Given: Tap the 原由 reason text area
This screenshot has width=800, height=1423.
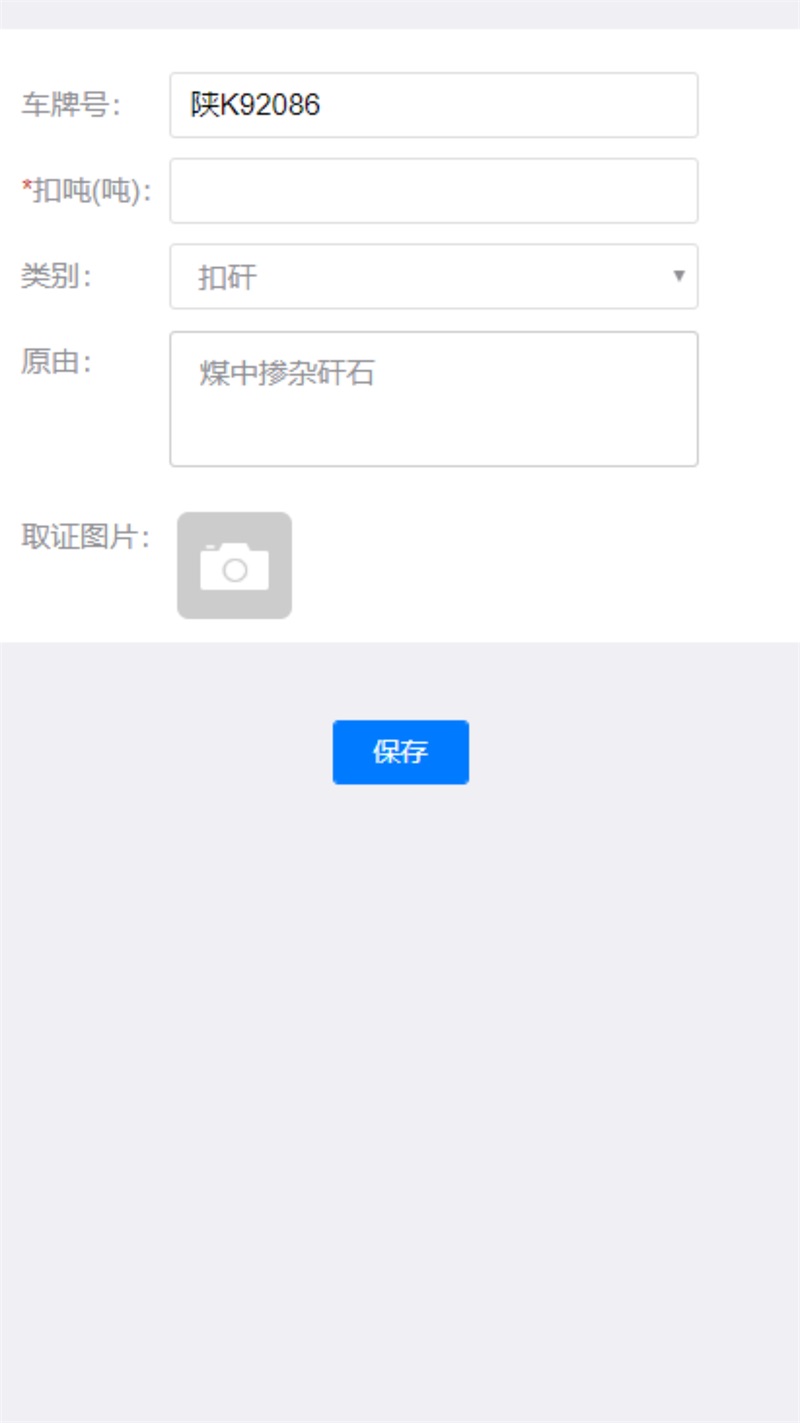Looking at the screenshot, I should [x=433, y=399].
